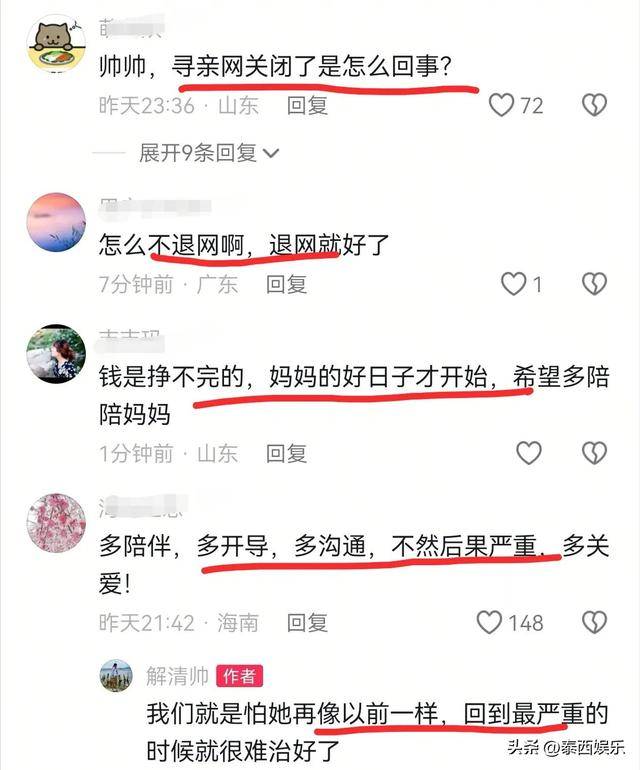640x770 pixels.
Task: Like the 怎么不退网啊 comment
Action: [x=513, y=284]
